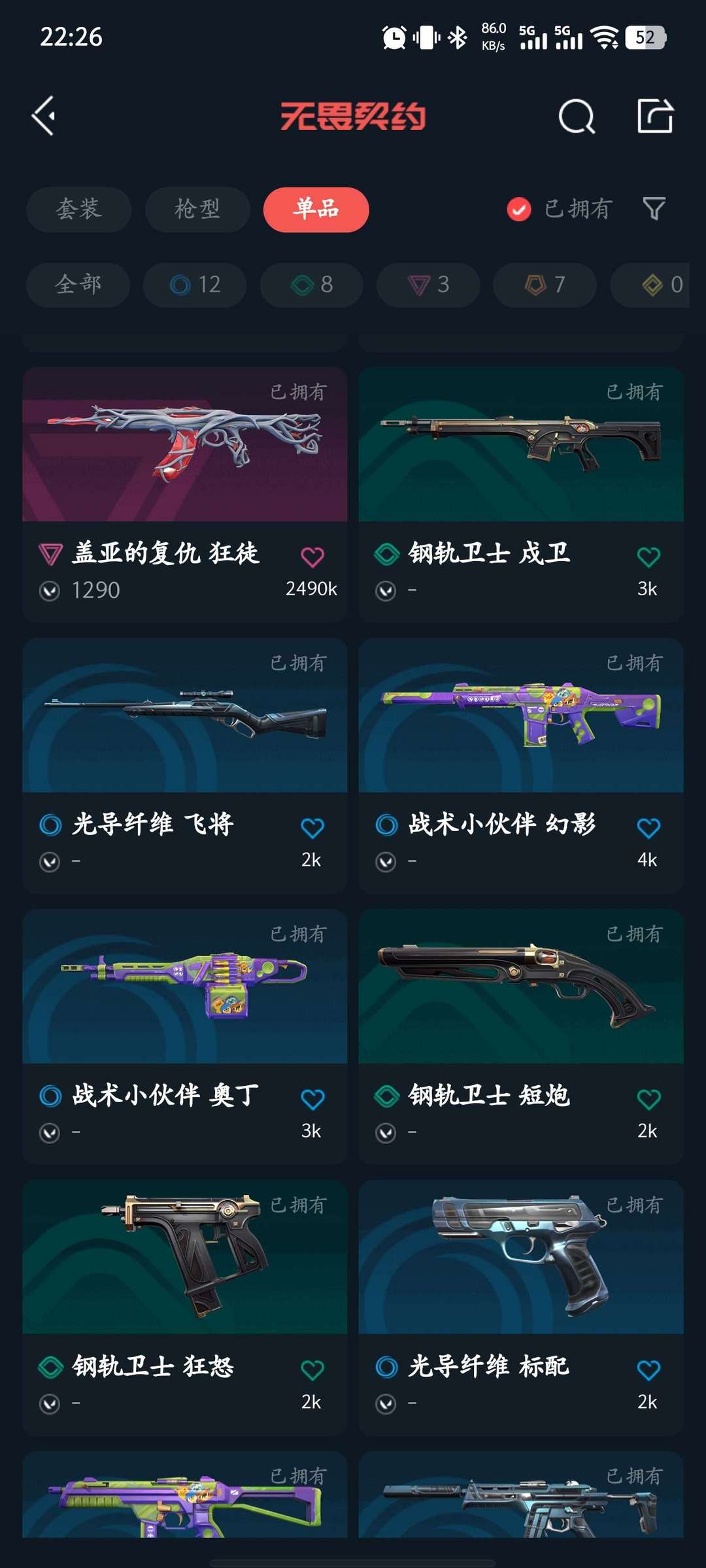
Task: Stay on the 单品 tab
Action: click(316, 209)
